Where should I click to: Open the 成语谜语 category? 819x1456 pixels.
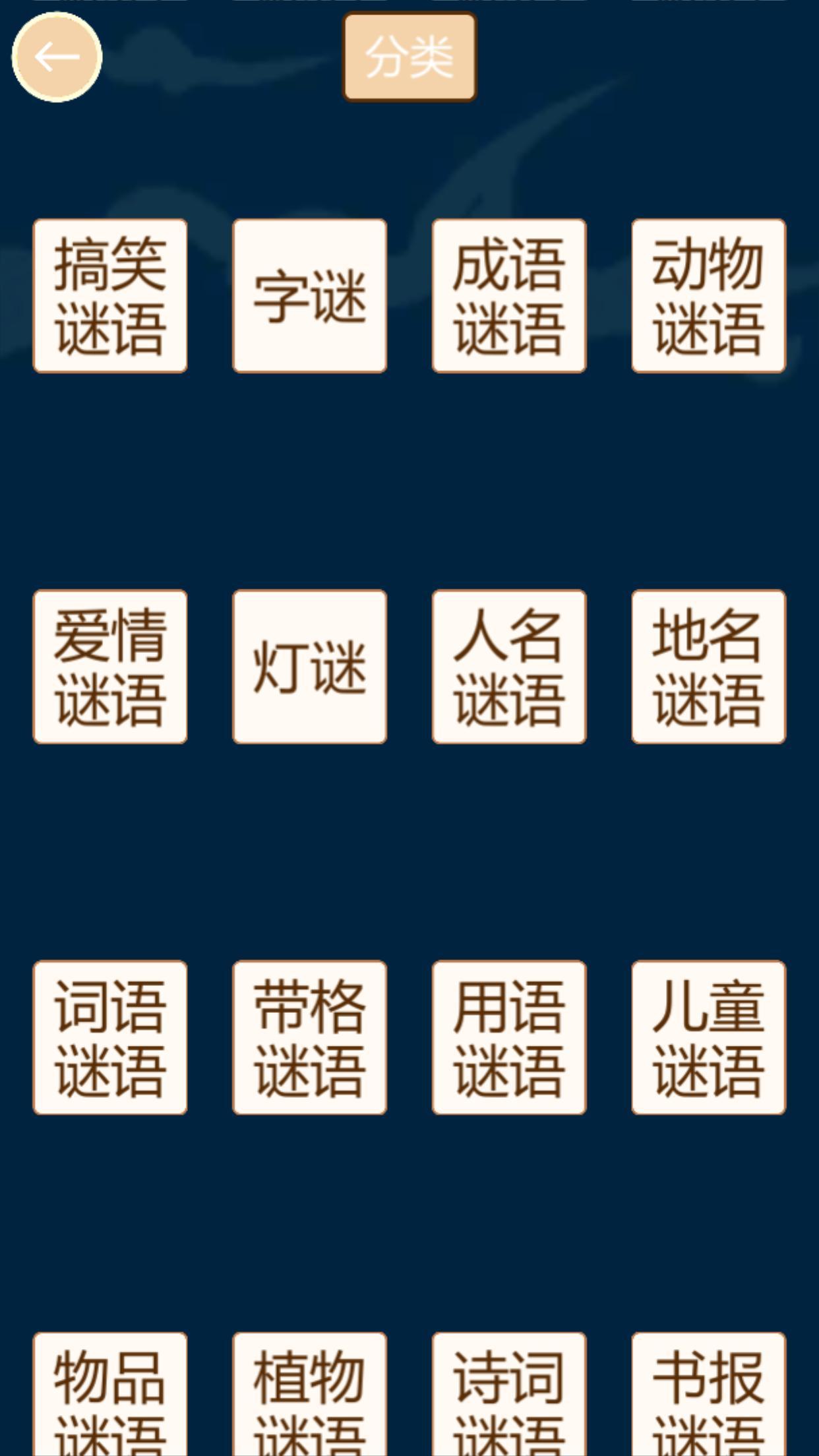(x=508, y=295)
